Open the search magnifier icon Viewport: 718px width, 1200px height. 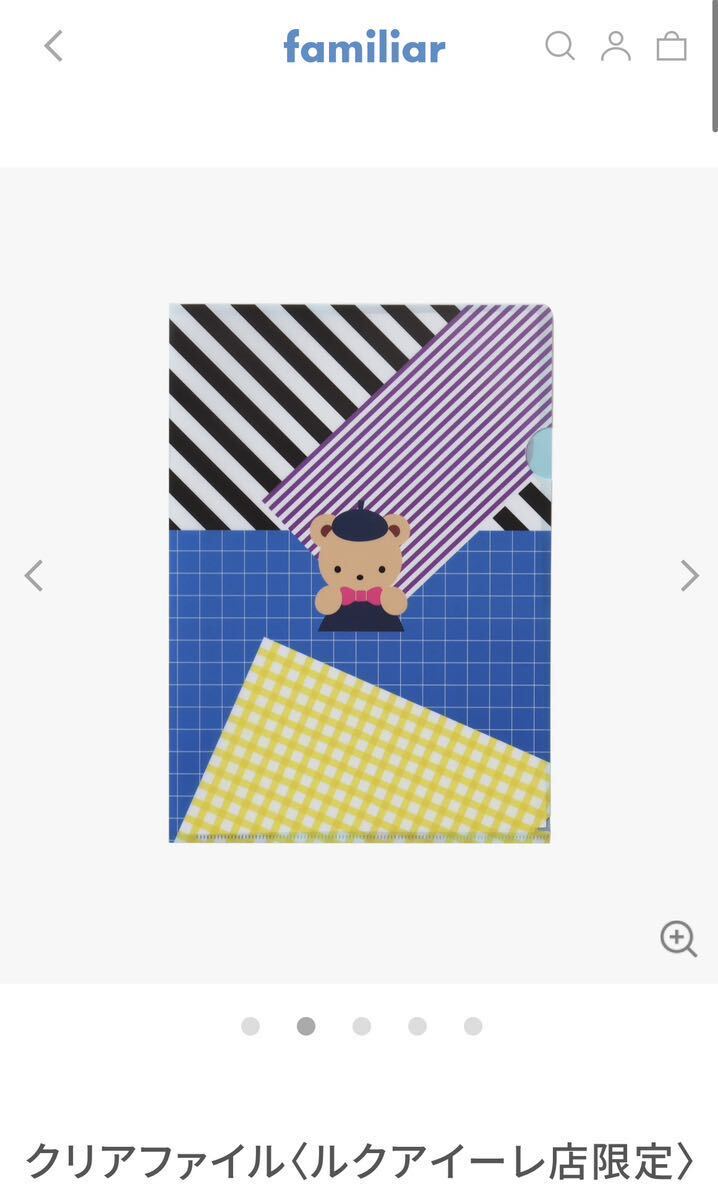tap(559, 46)
